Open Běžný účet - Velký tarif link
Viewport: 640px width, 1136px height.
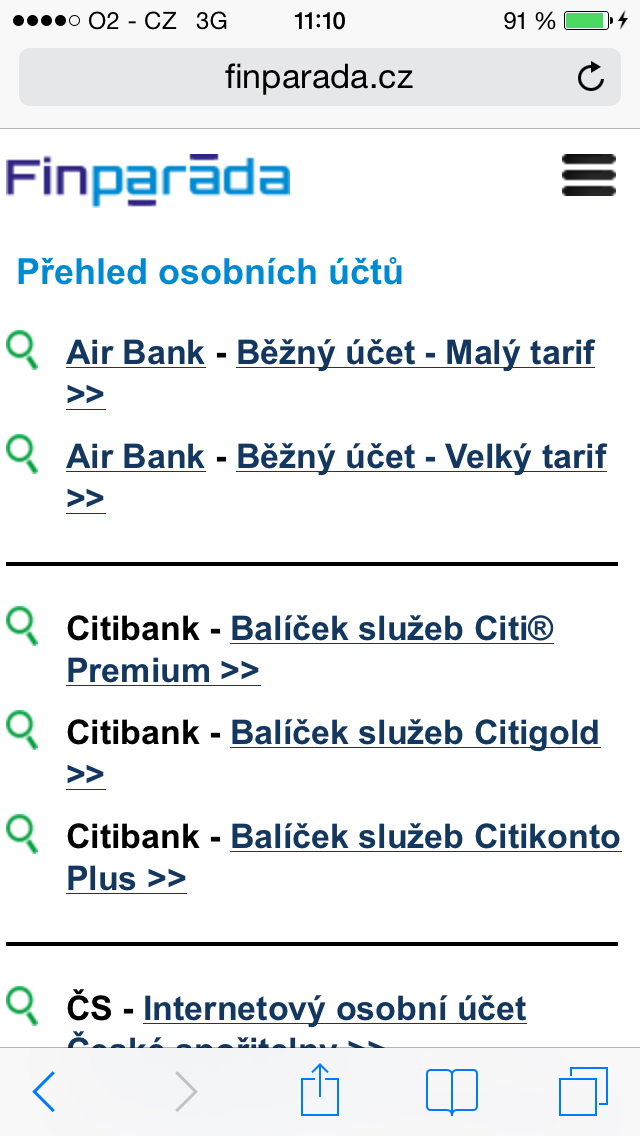coord(421,457)
